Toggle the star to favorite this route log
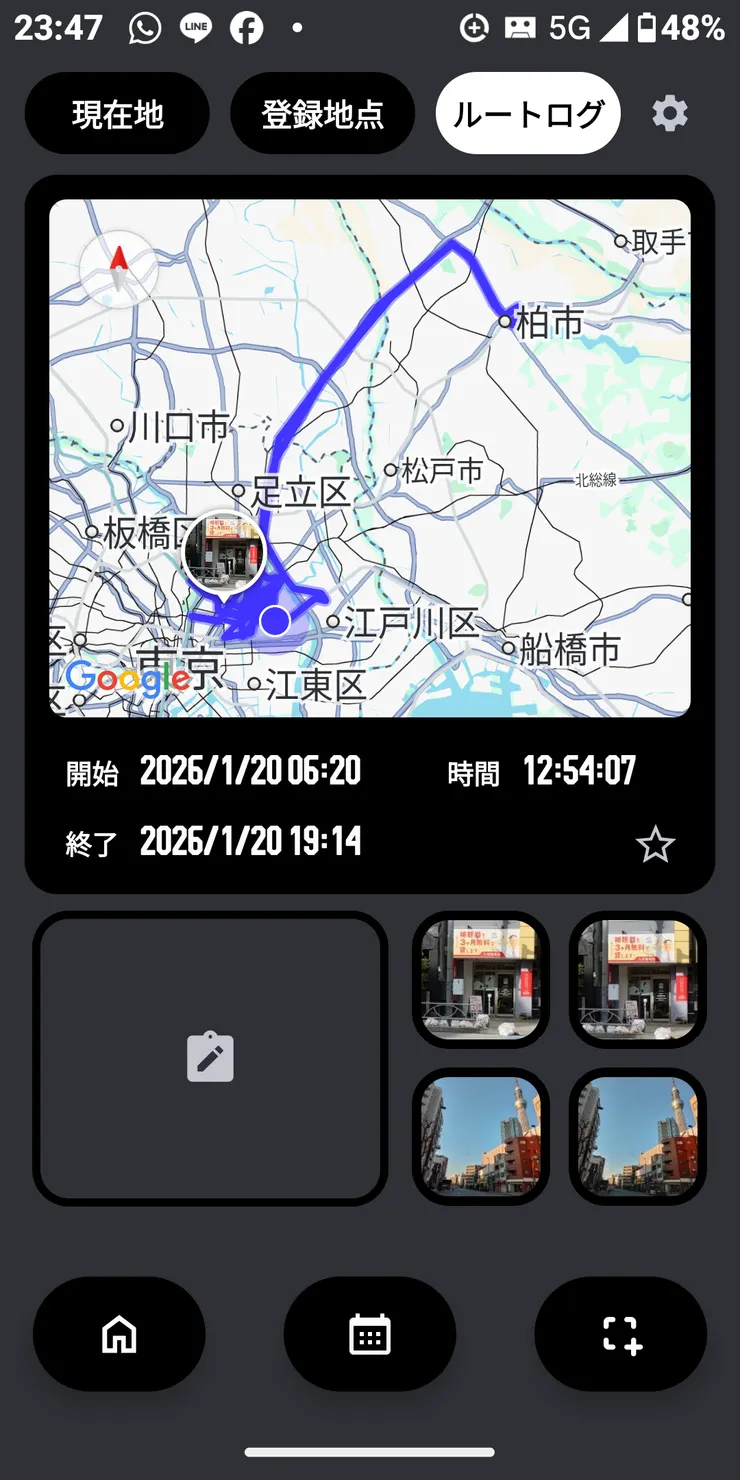 point(656,845)
